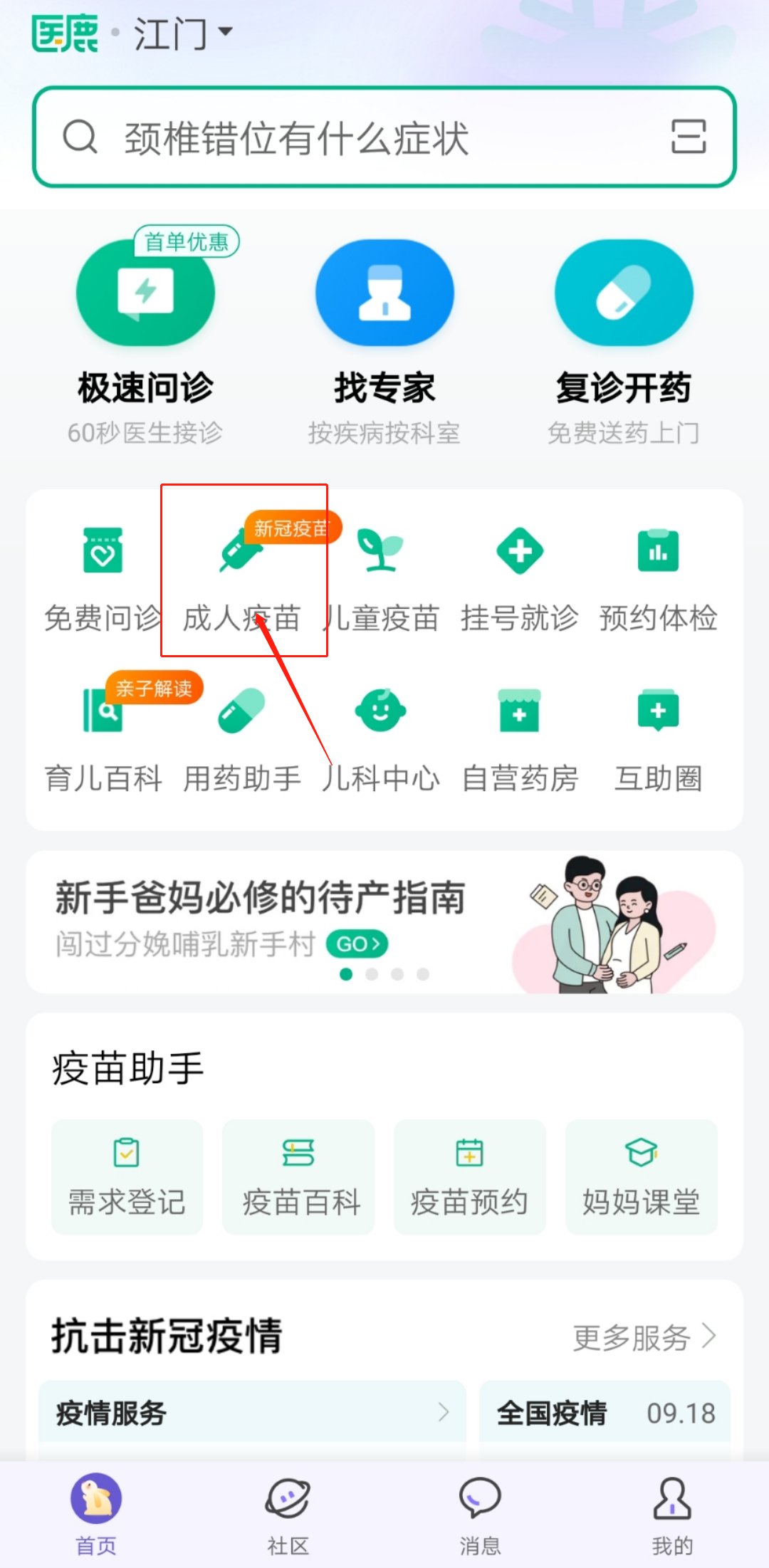Open 用药助手 medication assistant
769x1568 pixels.
coord(242,737)
